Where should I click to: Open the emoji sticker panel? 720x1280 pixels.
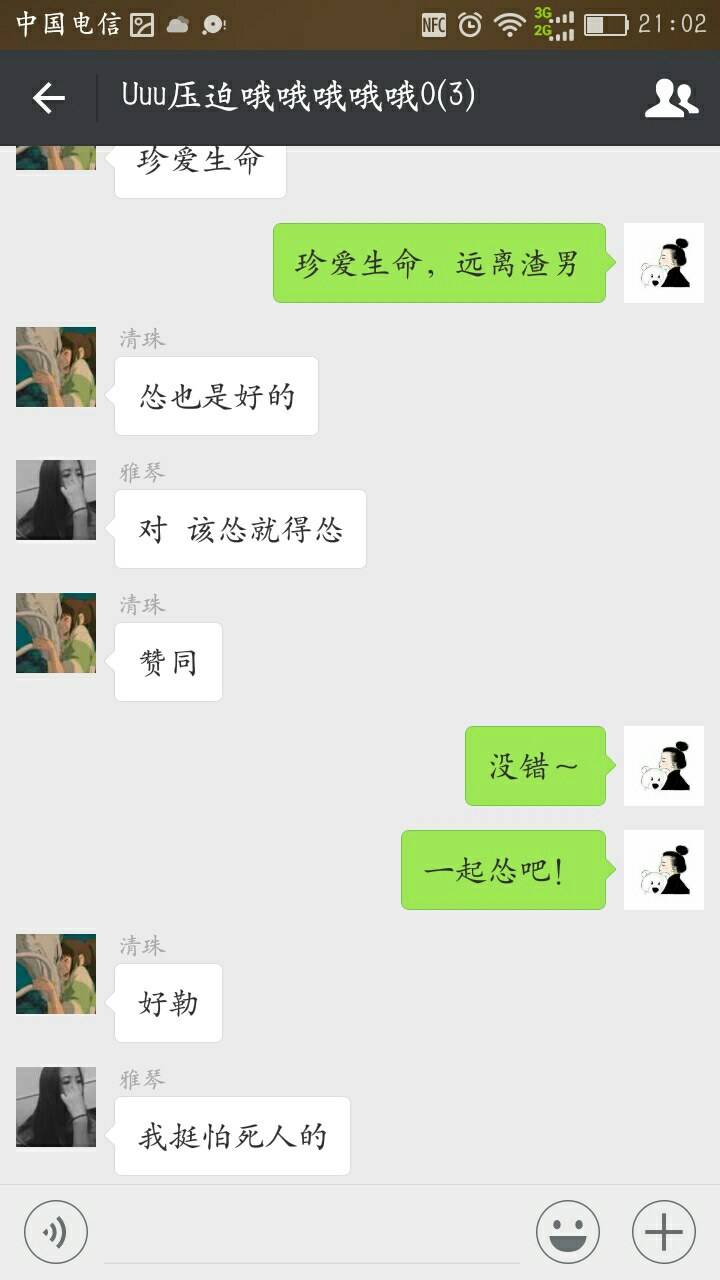point(568,1232)
